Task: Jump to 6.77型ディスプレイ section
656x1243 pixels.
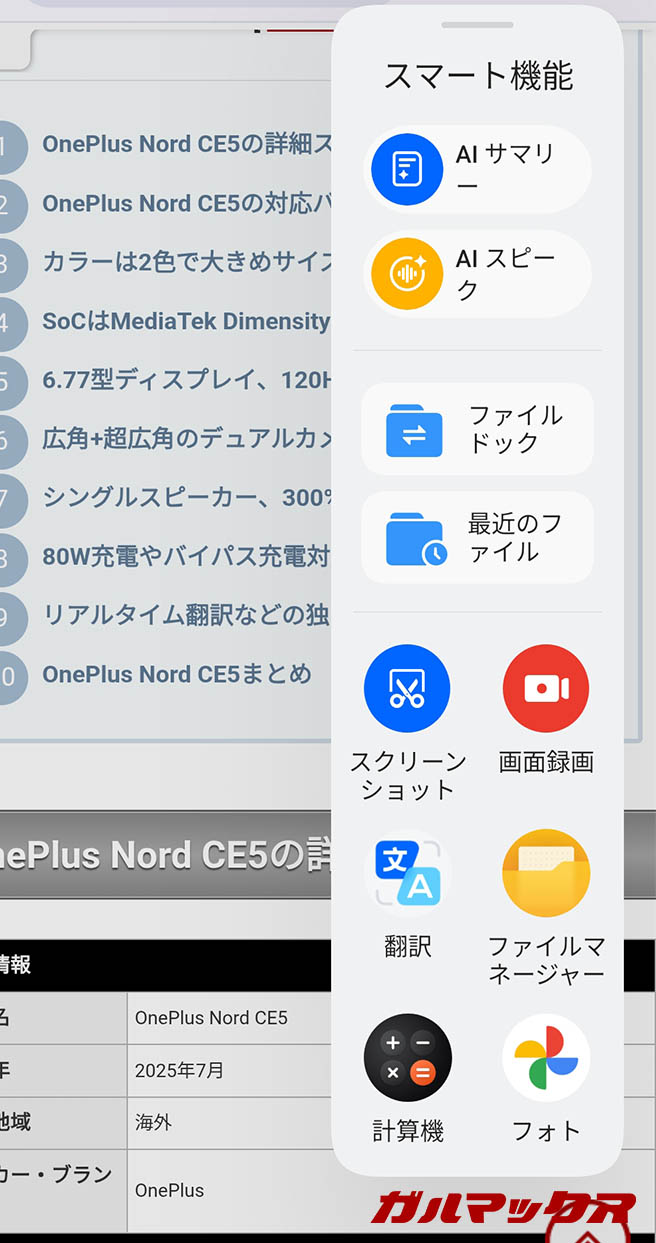Action: (x=186, y=380)
